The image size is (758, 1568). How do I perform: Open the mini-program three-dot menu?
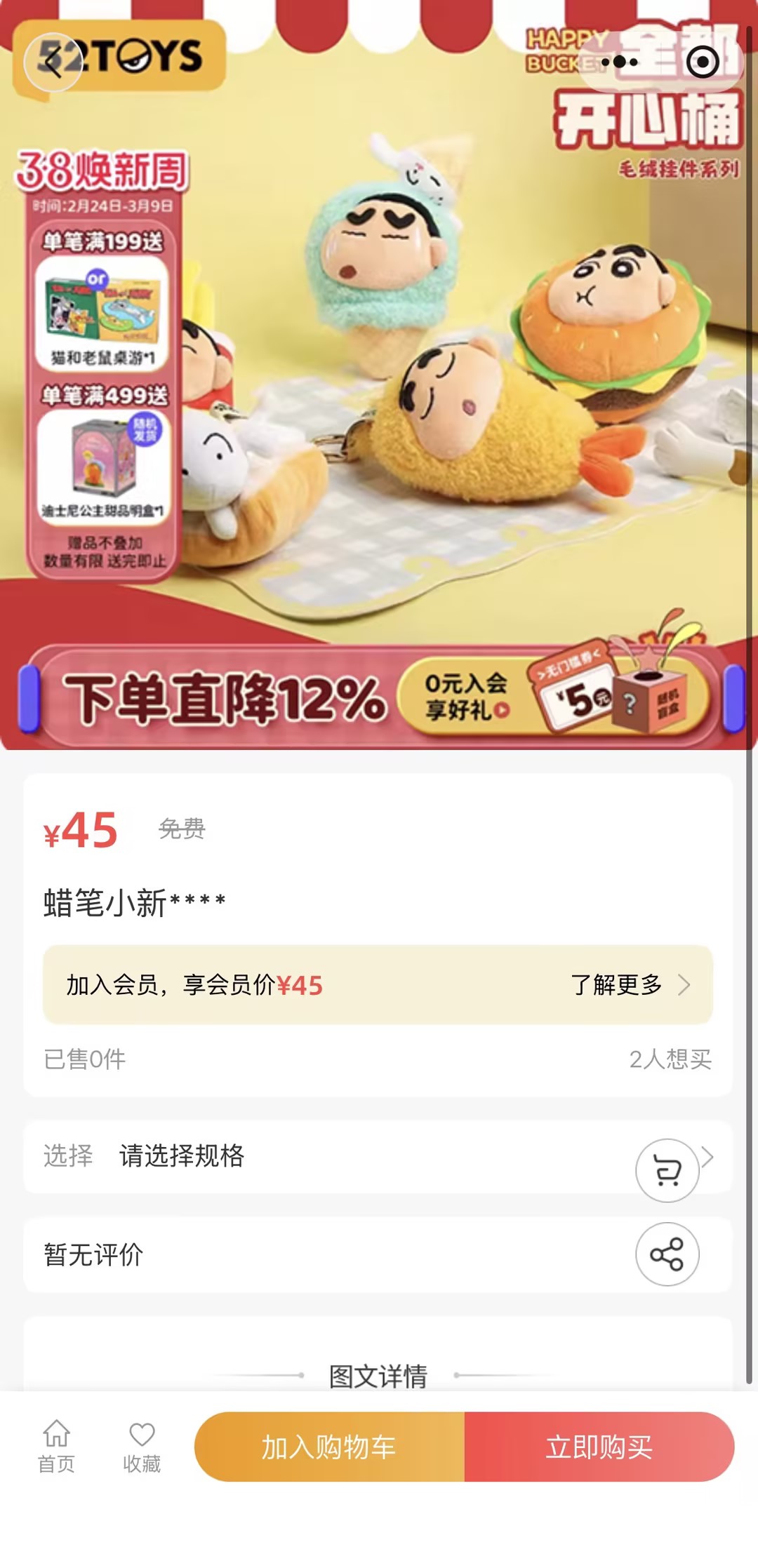tap(620, 62)
